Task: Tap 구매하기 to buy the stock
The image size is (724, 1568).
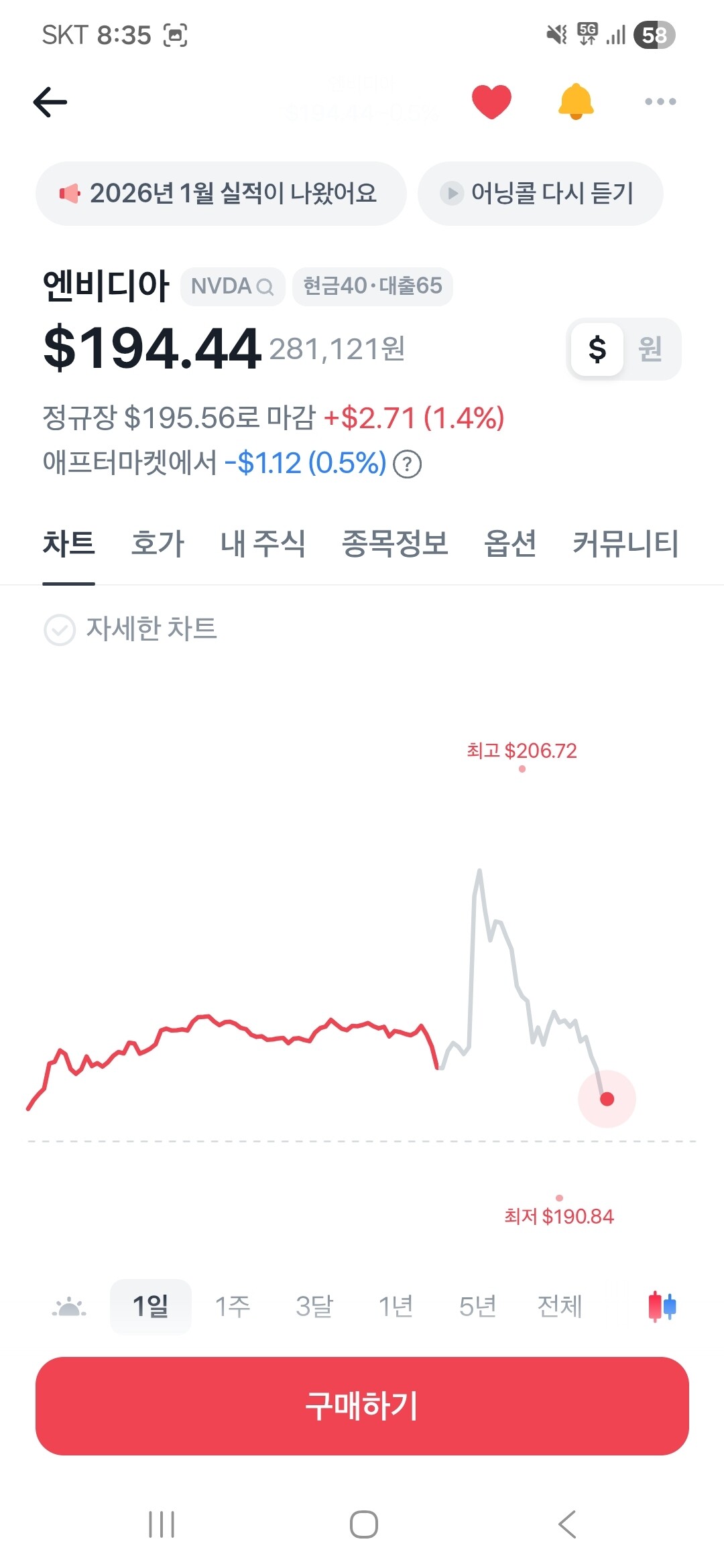Action: 362,1406
